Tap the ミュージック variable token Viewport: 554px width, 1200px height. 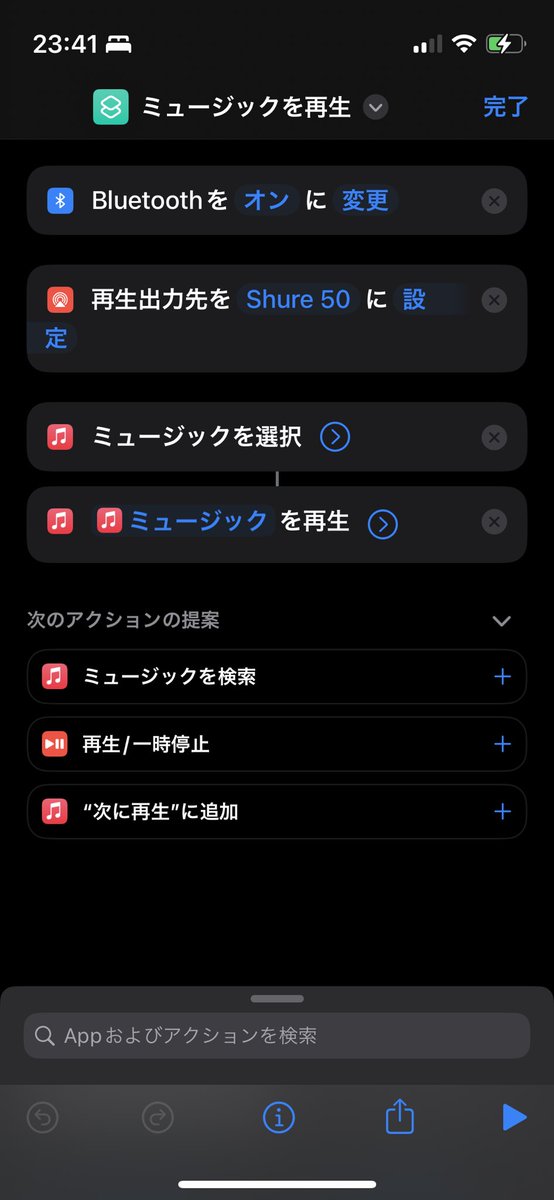pyautogui.click(x=184, y=520)
